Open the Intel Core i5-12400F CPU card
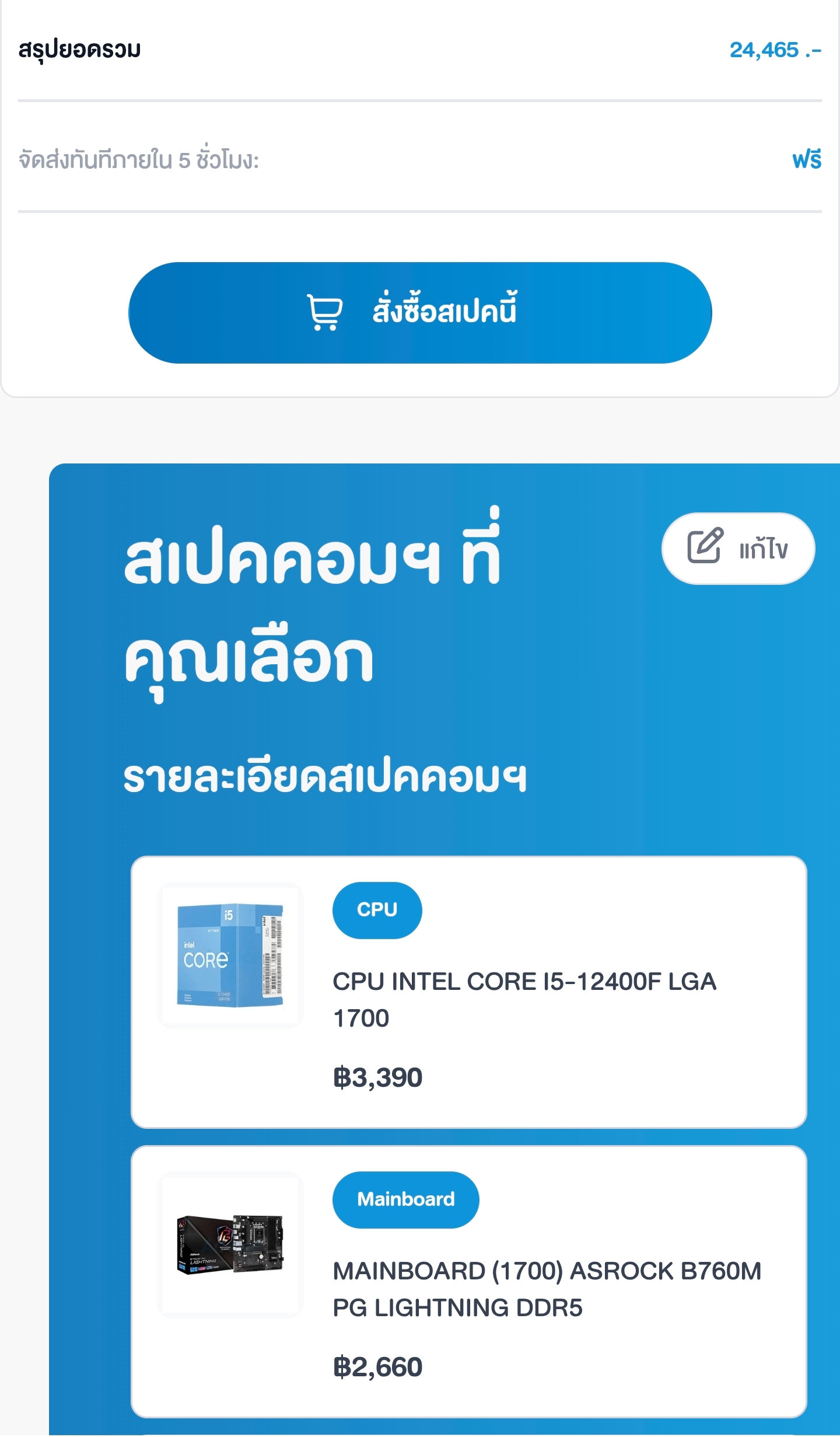Screen dimensions: 840x1437 pyautogui.click(x=468, y=992)
